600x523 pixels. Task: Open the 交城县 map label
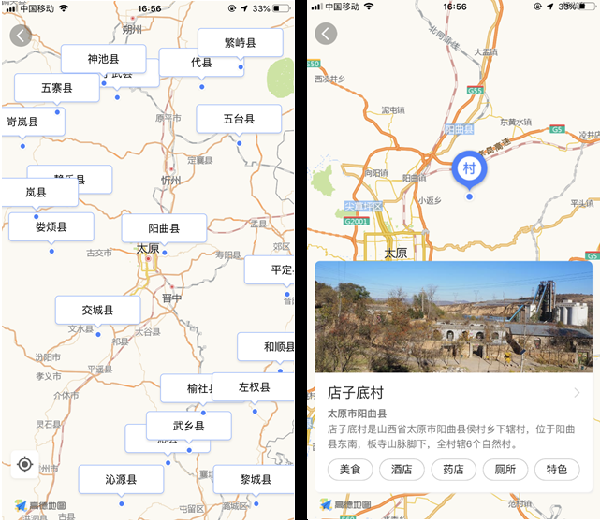pos(97,311)
